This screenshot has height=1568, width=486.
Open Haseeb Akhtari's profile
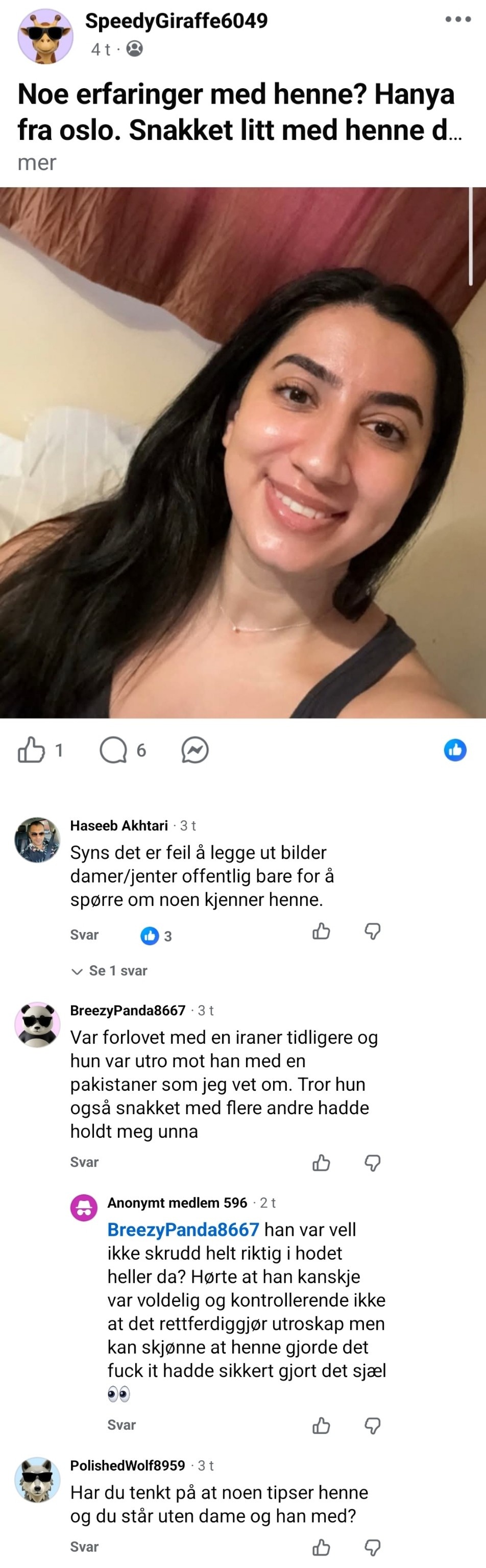(x=119, y=825)
